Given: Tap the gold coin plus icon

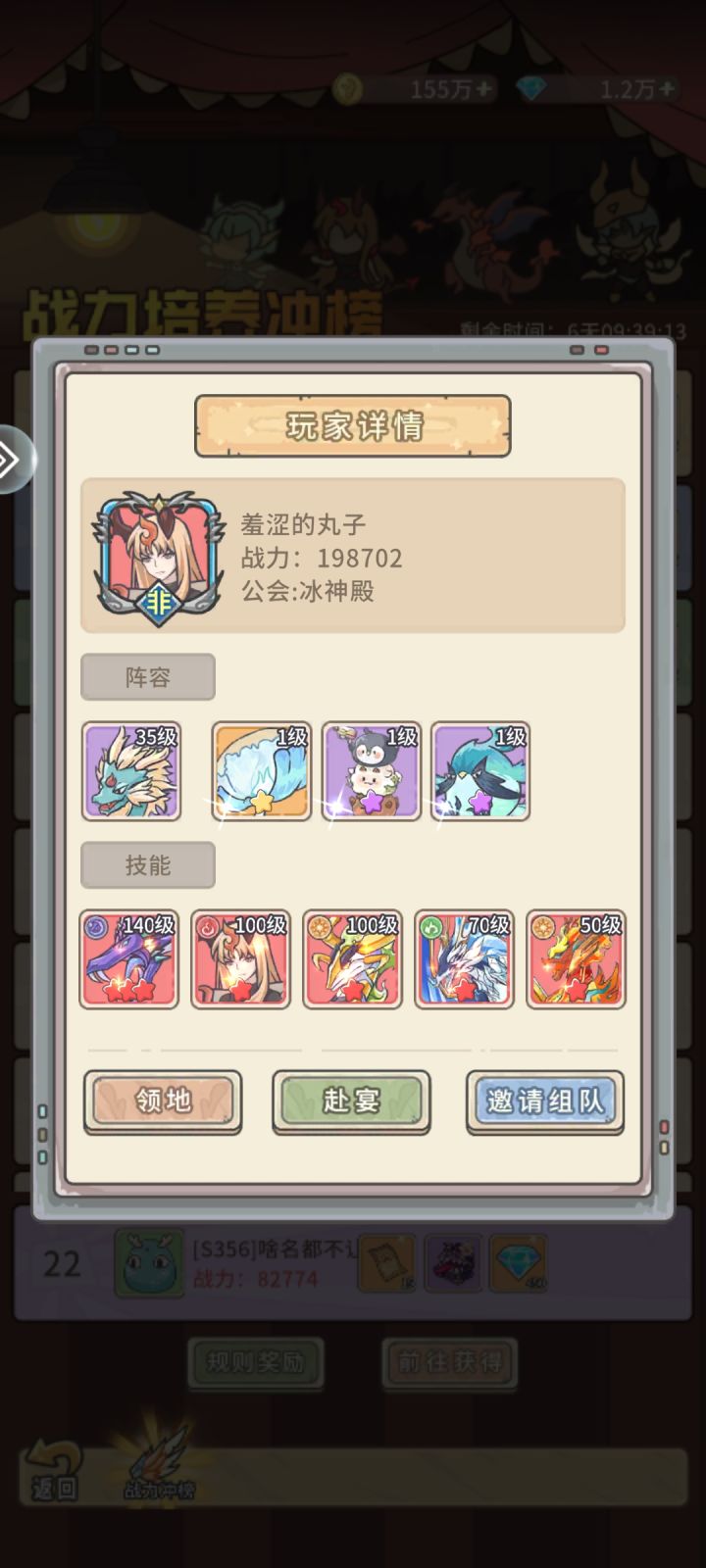Looking at the screenshot, I should (x=482, y=88).
